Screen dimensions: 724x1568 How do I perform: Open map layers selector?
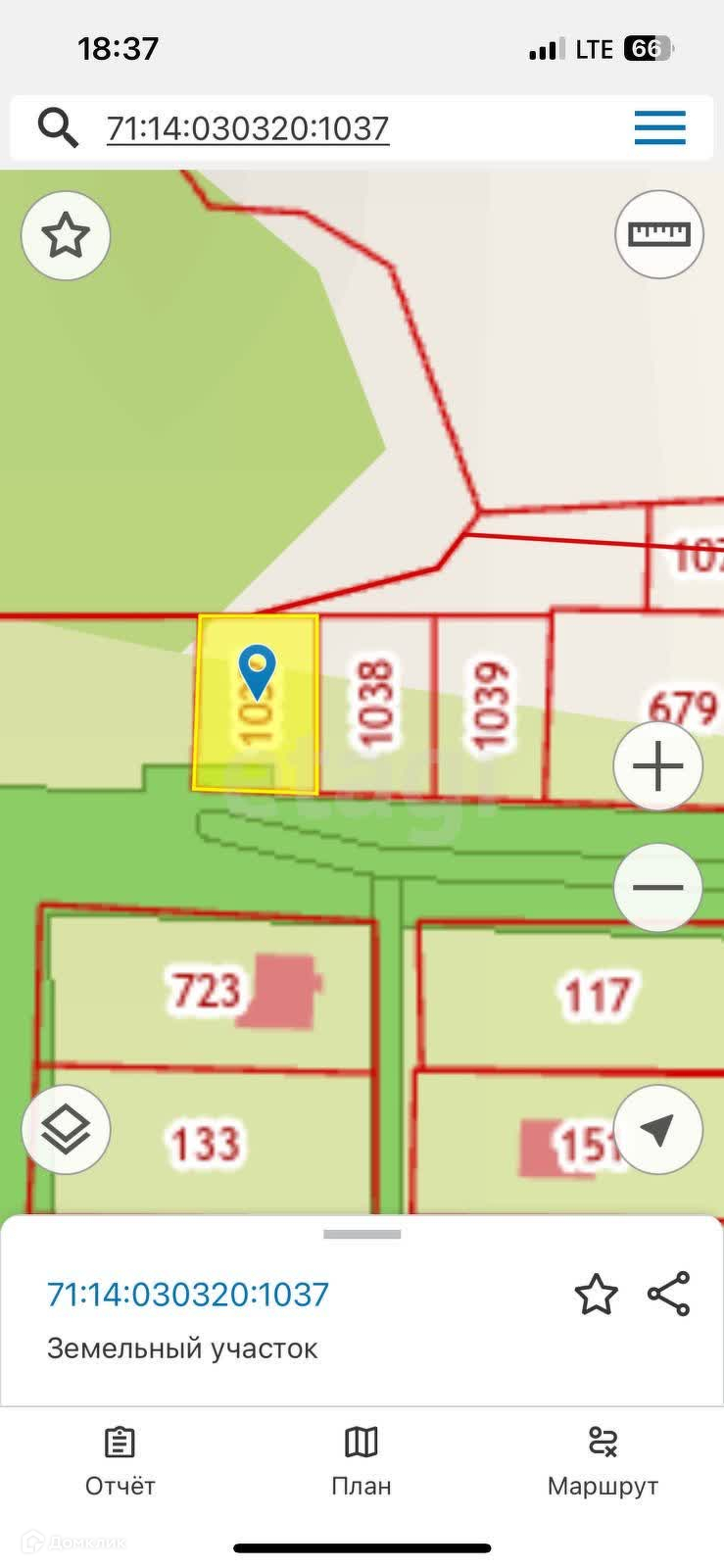pyautogui.click(x=66, y=1130)
